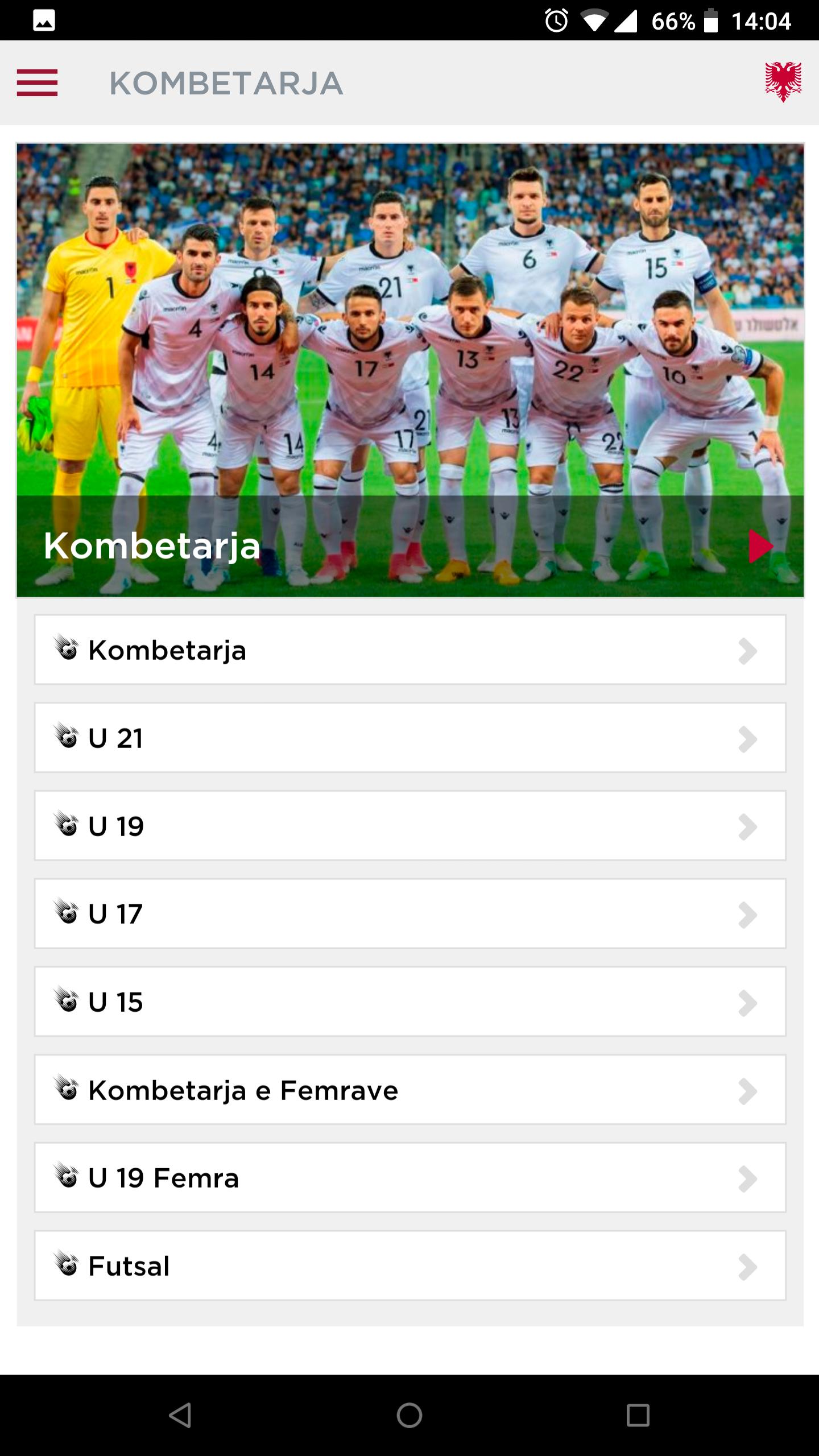View the U 19 team

(x=409, y=826)
